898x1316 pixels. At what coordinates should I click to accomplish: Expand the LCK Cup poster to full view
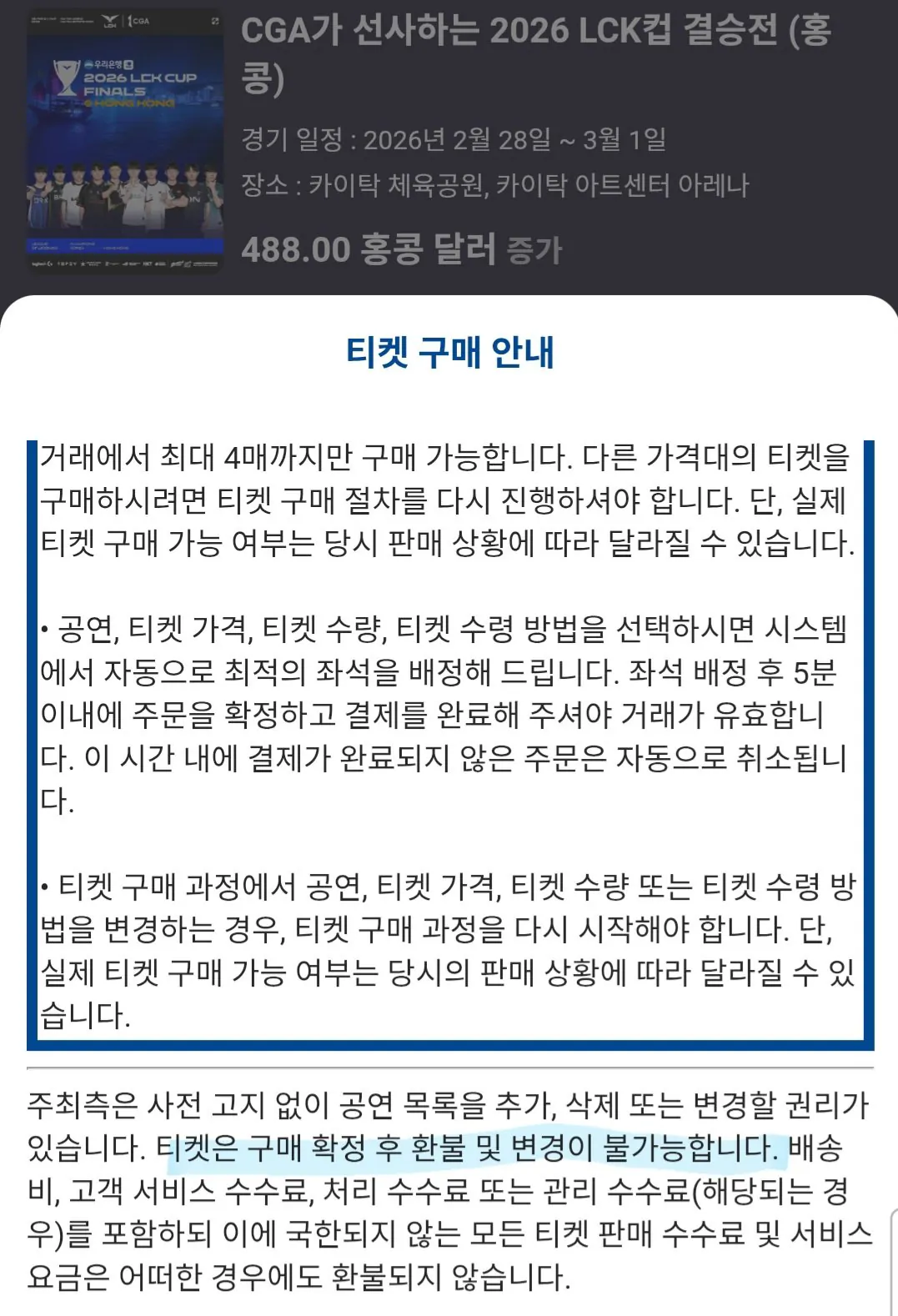[x=215, y=22]
